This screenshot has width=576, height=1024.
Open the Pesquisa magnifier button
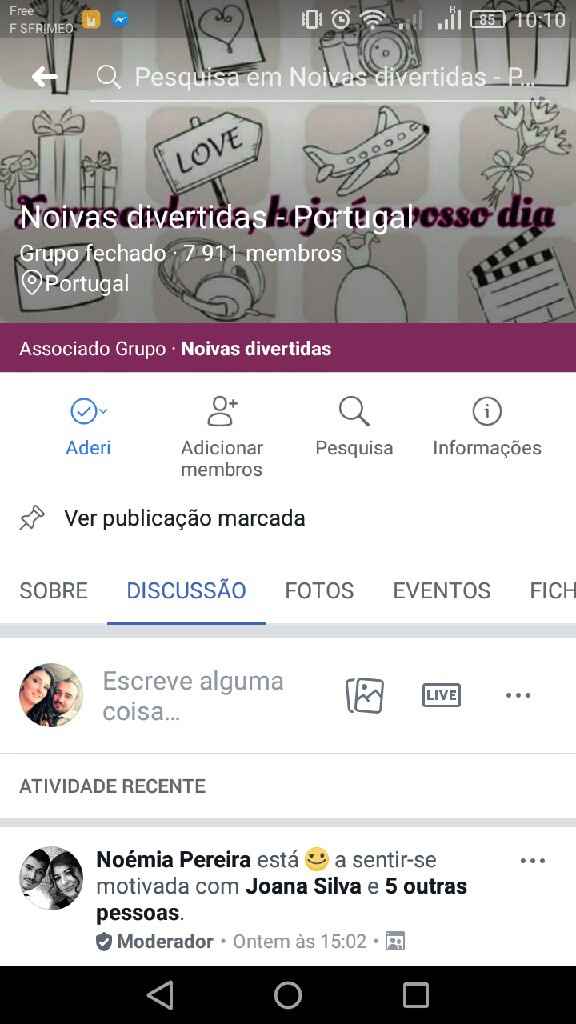(x=354, y=427)
